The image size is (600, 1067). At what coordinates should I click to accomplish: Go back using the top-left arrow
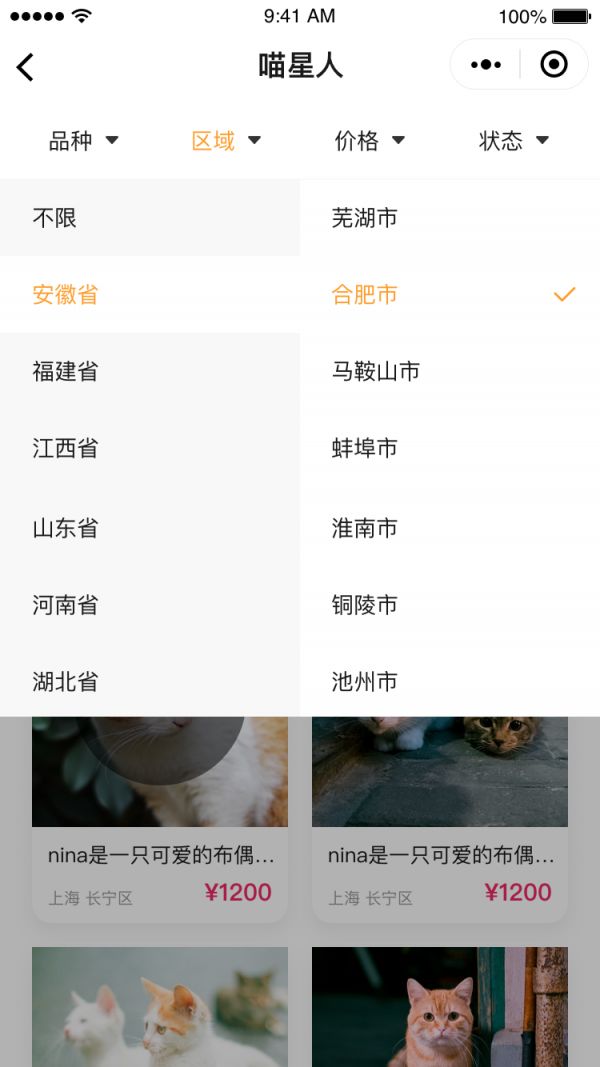pos(25,67)
